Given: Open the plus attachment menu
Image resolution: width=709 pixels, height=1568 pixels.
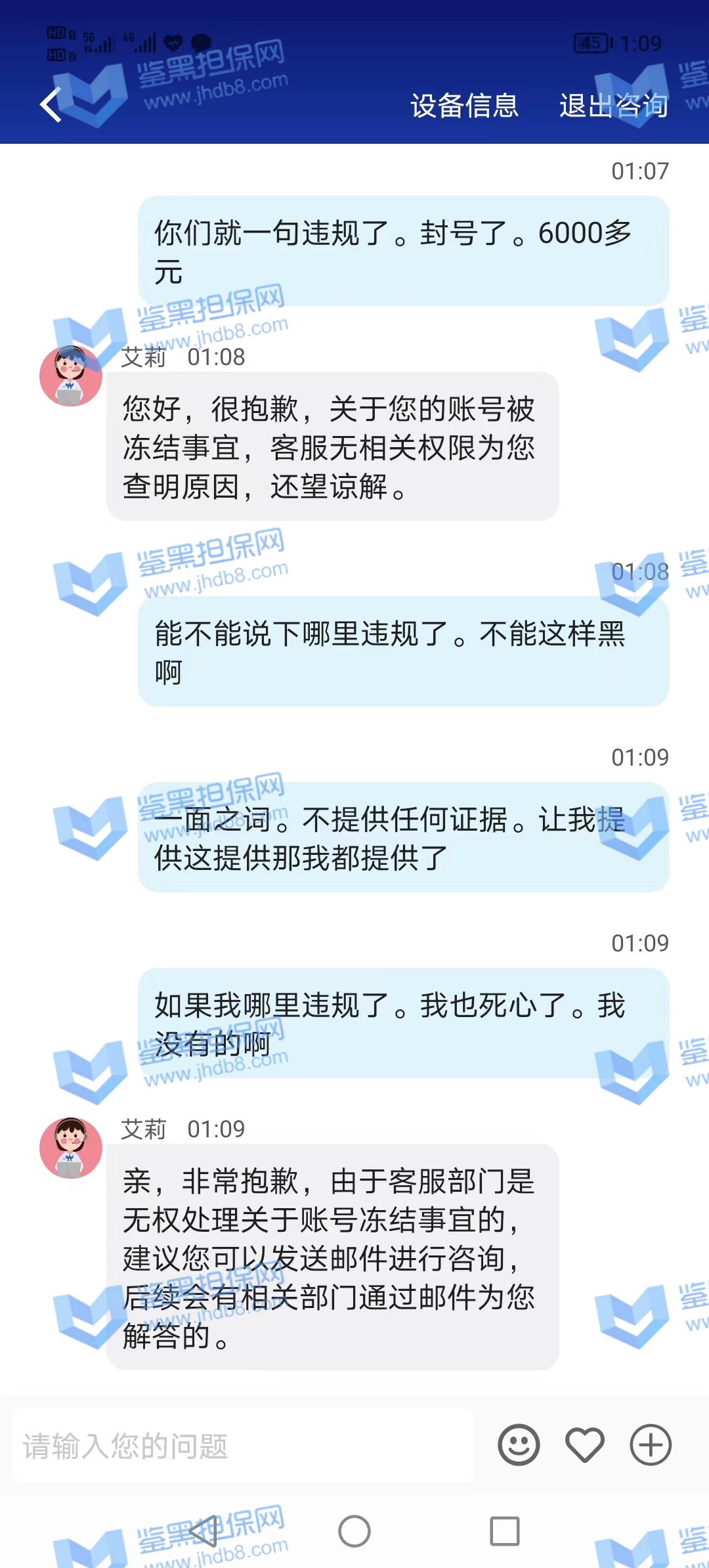Looking at the screenshot, I should click(651, 1445).
